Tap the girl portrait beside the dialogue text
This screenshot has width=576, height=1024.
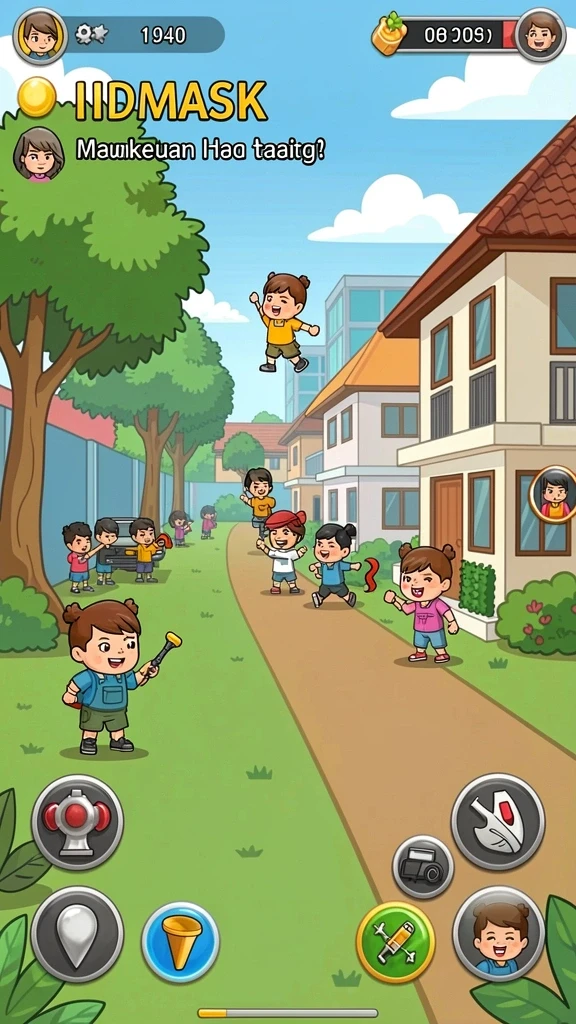[39, 153]
